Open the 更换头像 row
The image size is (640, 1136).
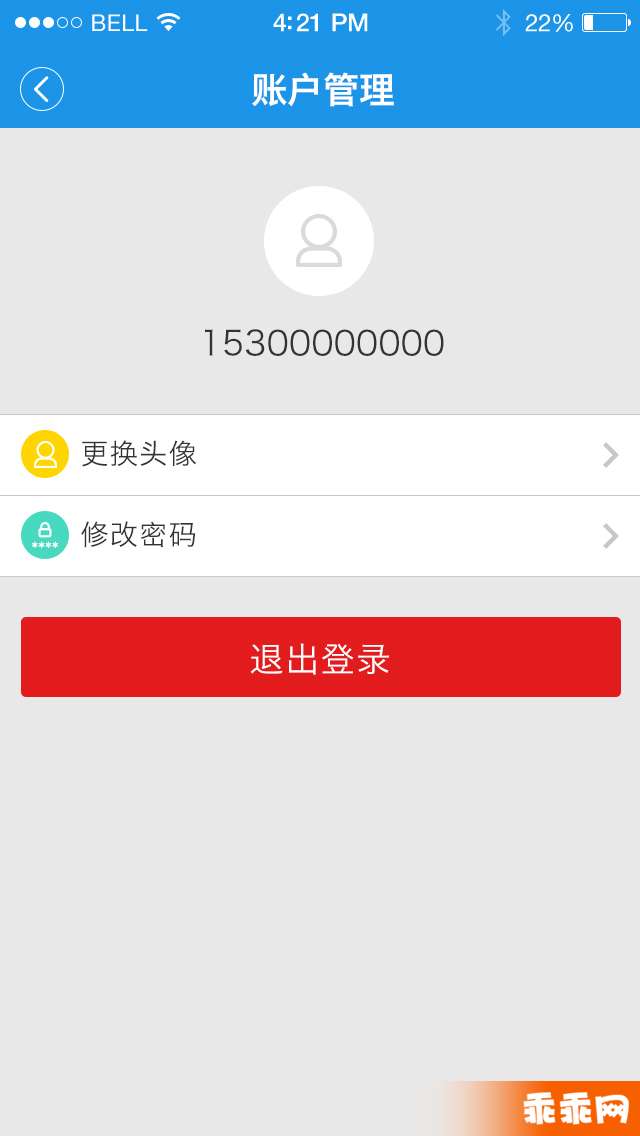[x=320, y=455]
